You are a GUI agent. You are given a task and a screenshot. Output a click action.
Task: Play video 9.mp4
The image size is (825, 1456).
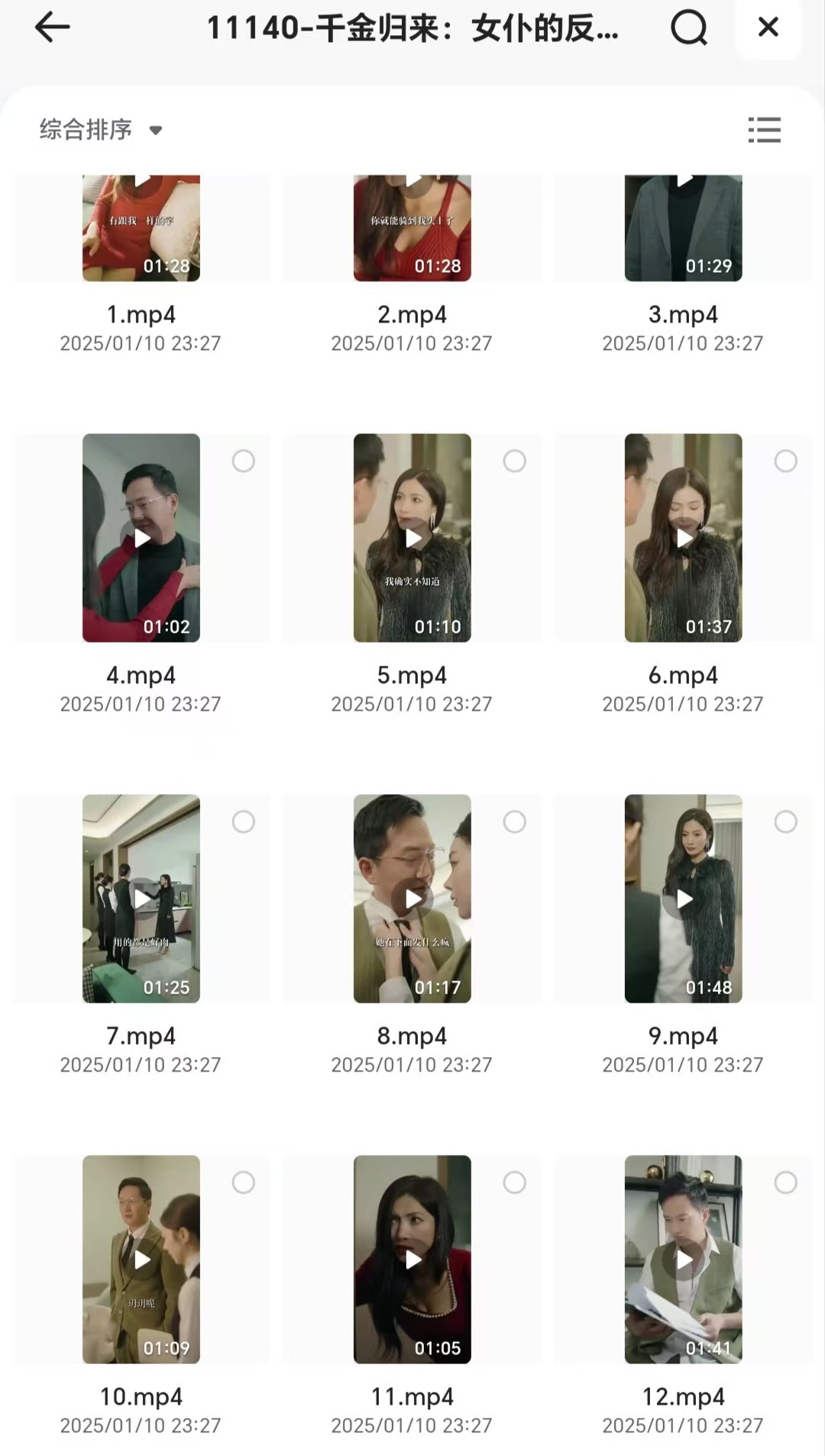click(683, 899)
